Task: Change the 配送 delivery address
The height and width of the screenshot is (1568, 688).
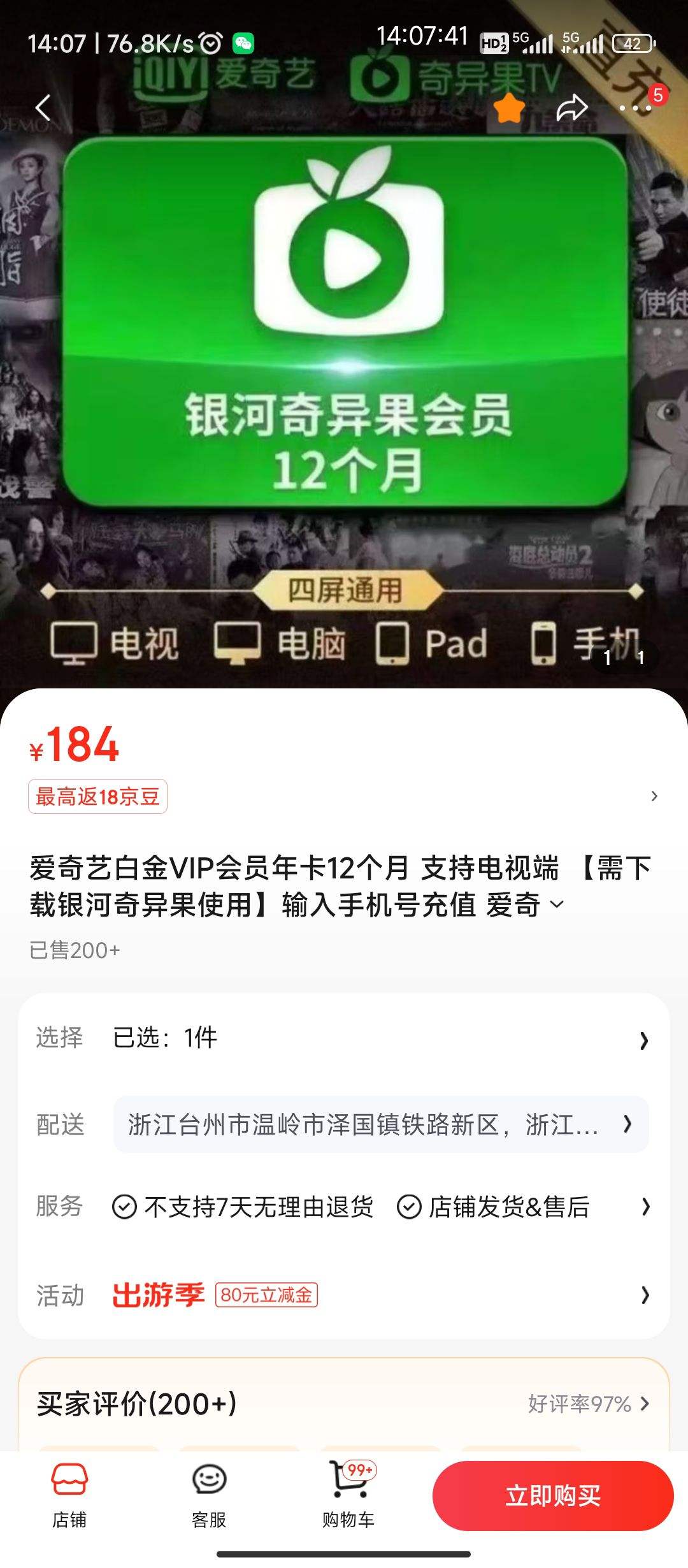Action: coord(380,1124)
